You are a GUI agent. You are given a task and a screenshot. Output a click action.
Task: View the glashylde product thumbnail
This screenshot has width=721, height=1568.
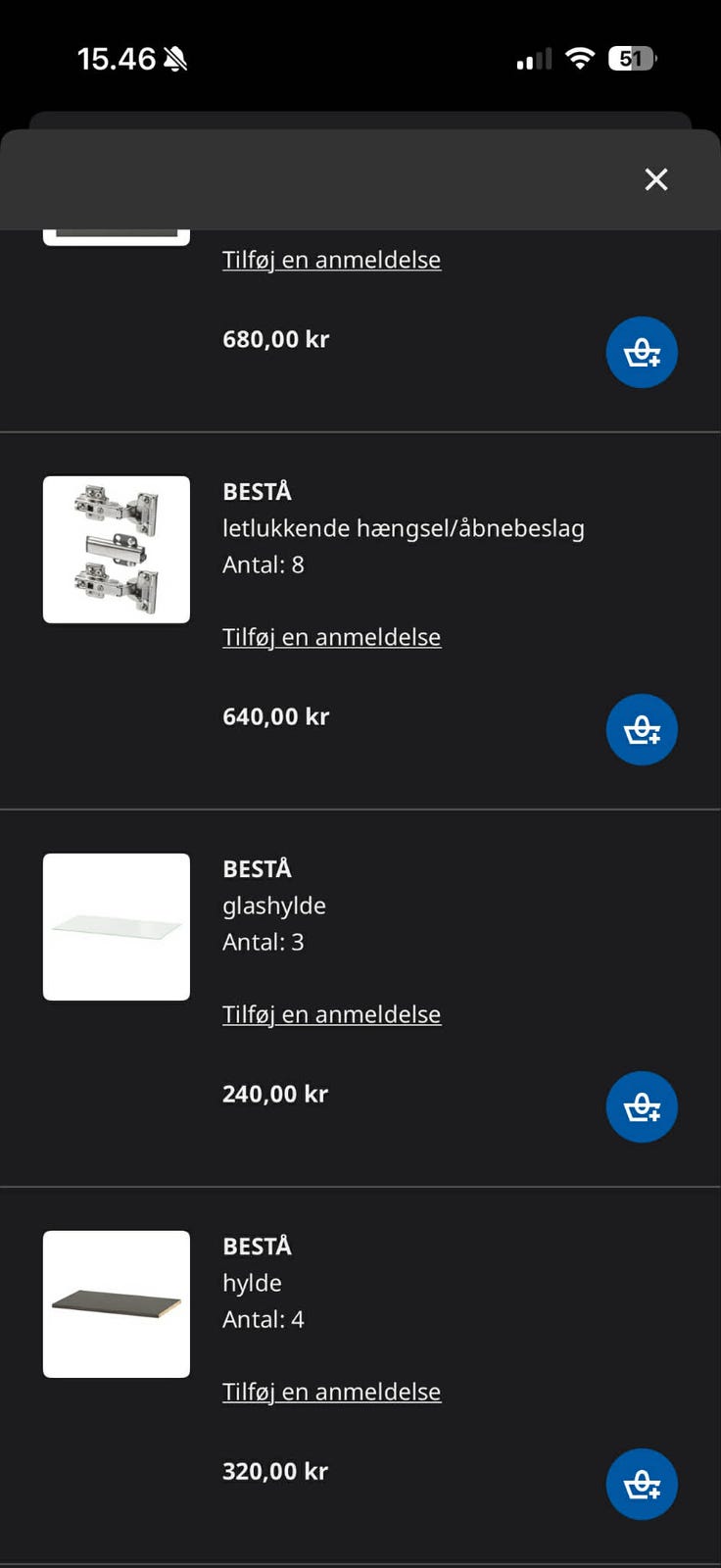click(x=117, y=927)
